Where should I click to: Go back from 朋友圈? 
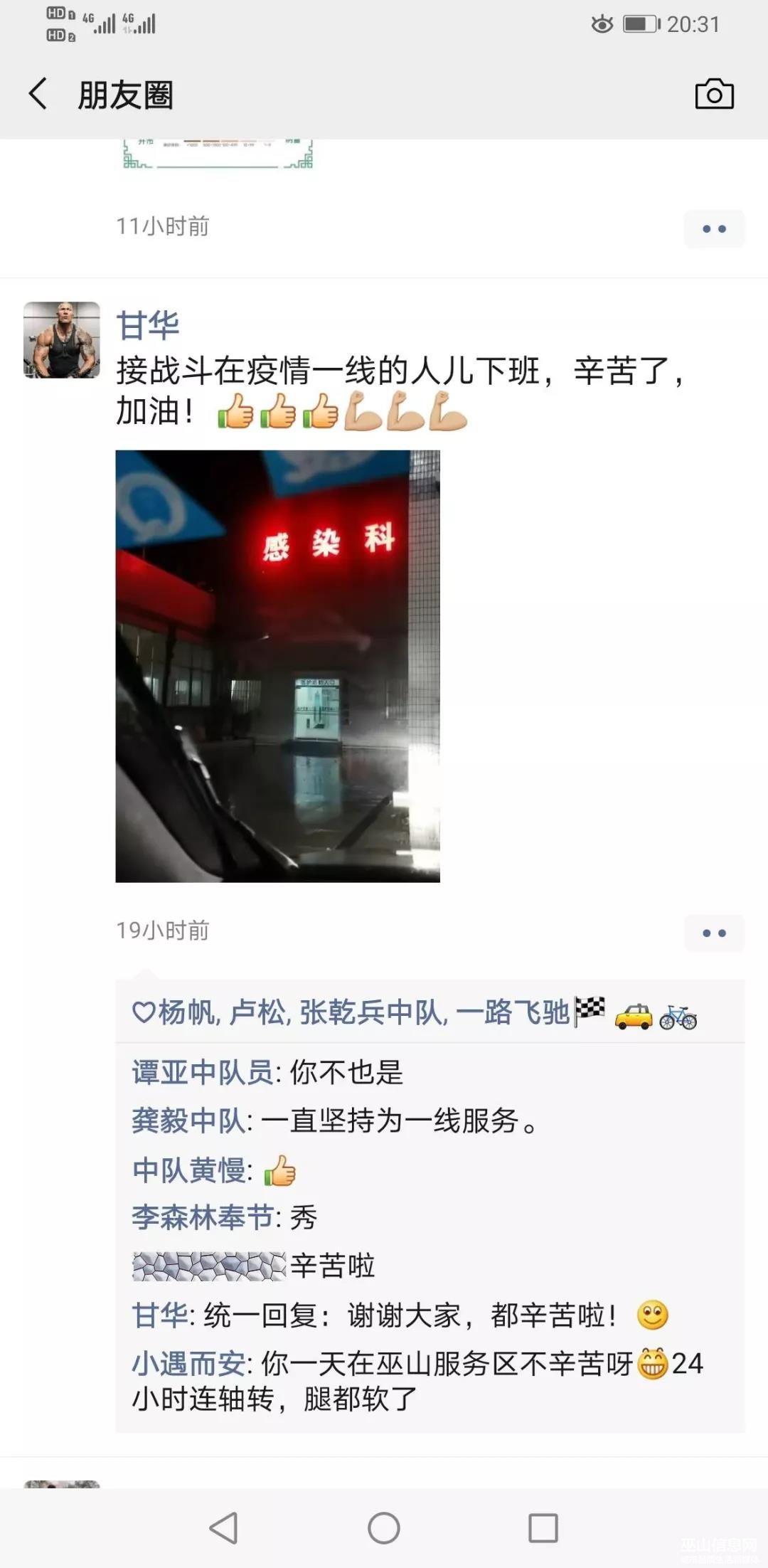click(x=38, y=94)
